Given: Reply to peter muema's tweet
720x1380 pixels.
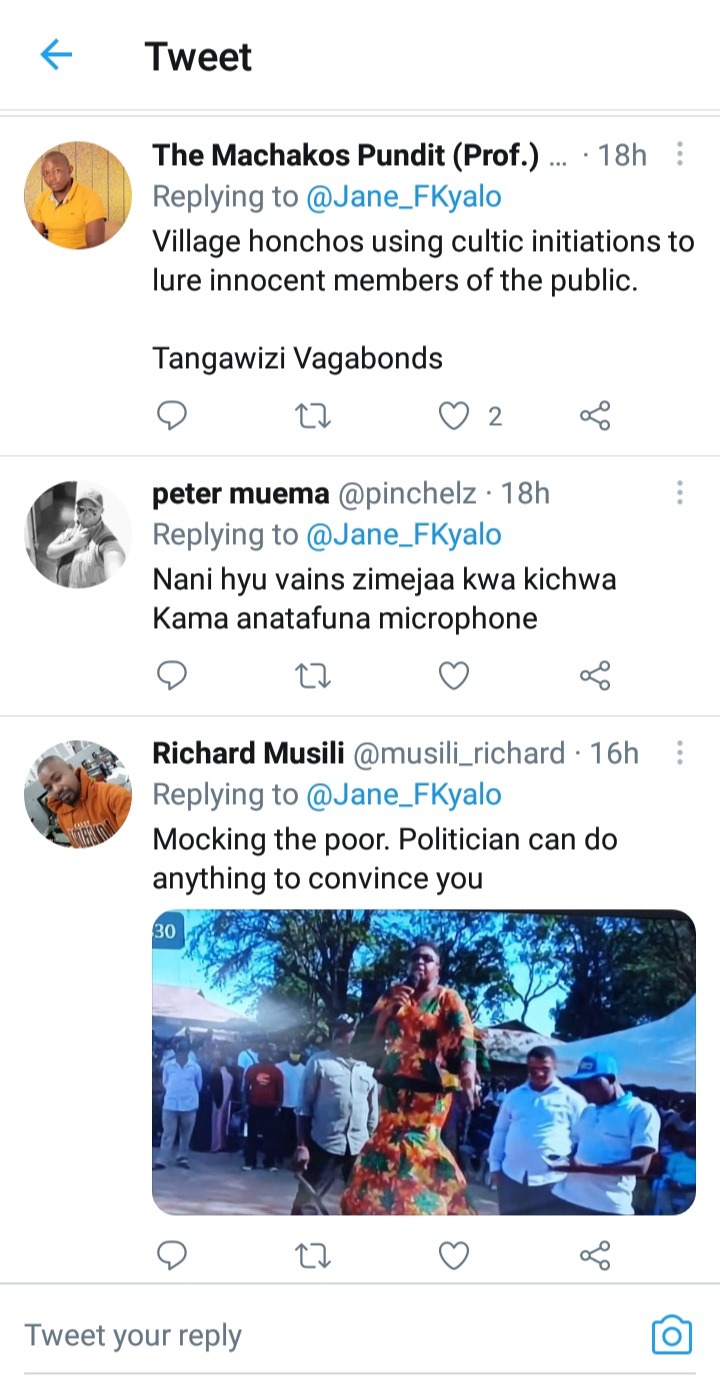Looking at the screenshot, I should (x=173, y=676).
